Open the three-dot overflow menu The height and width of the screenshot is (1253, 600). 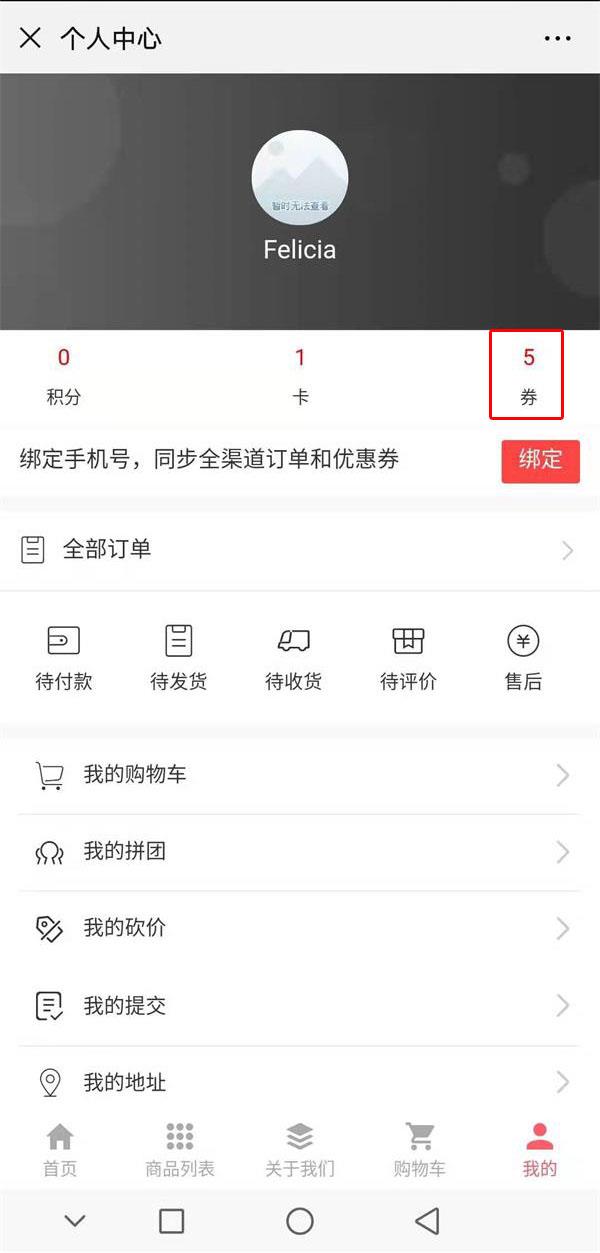point(557,39)
